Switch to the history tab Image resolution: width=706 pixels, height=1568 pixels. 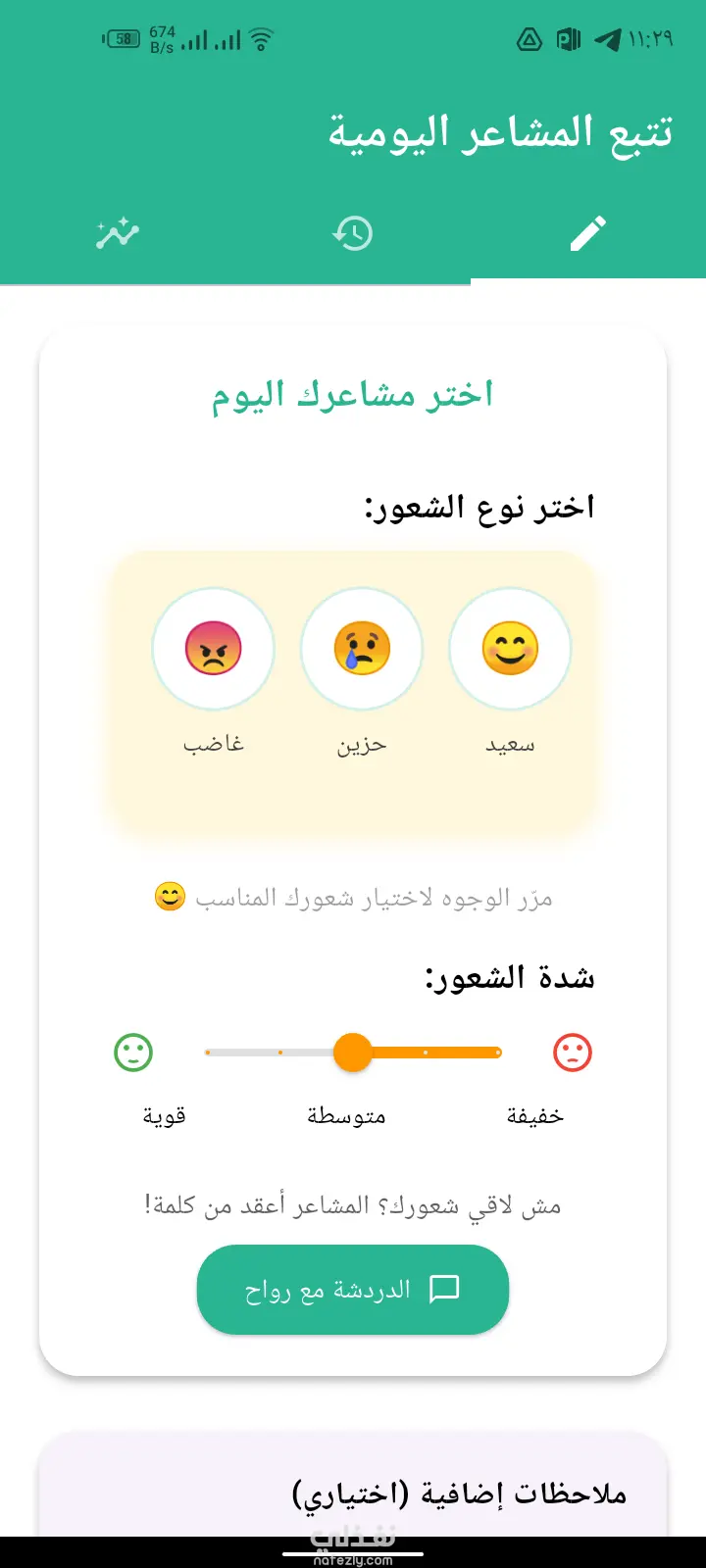[x=353, y=233]
